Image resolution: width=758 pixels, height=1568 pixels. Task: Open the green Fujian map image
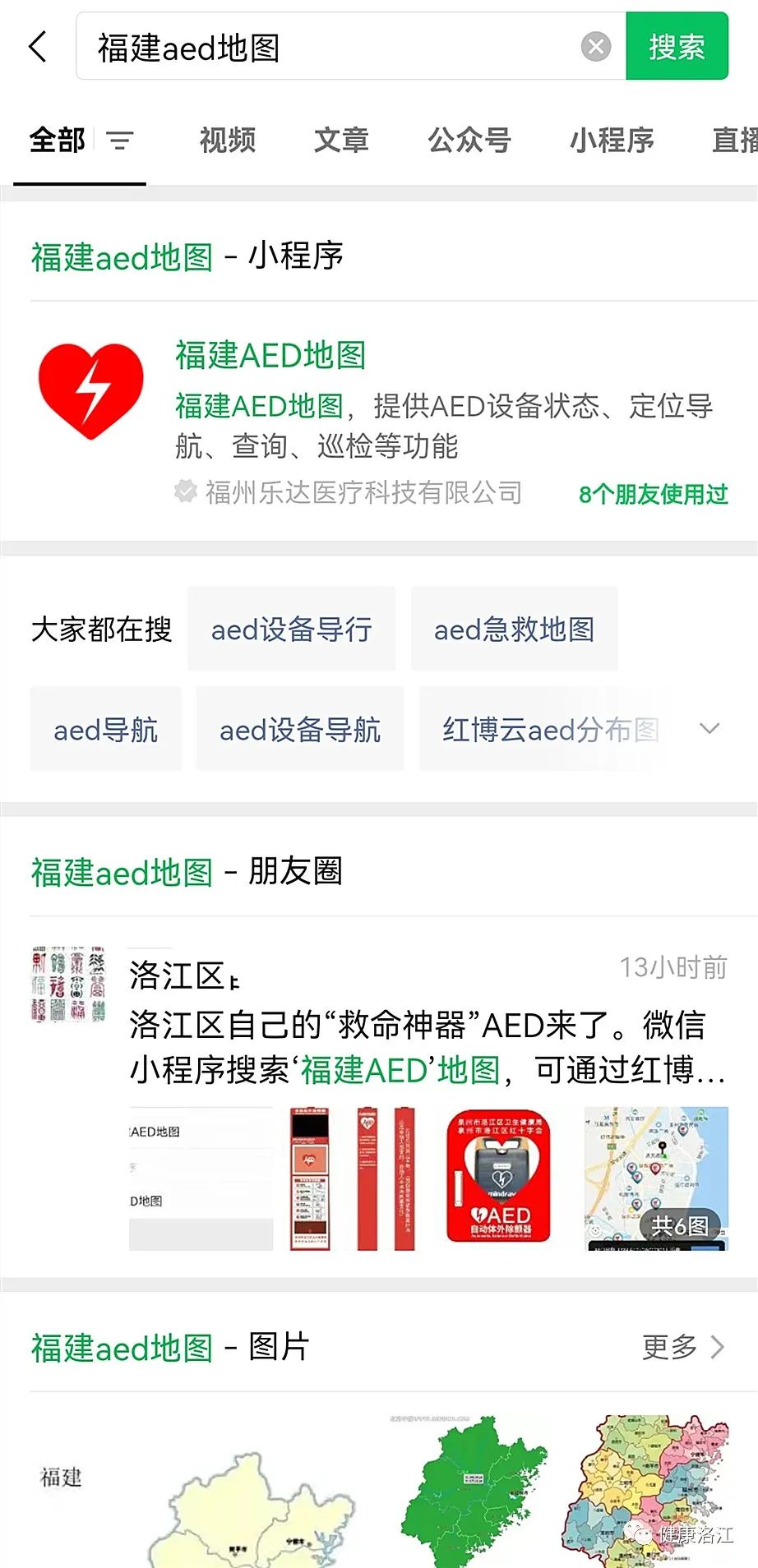pyautogui.click(x=472, y=1487)
